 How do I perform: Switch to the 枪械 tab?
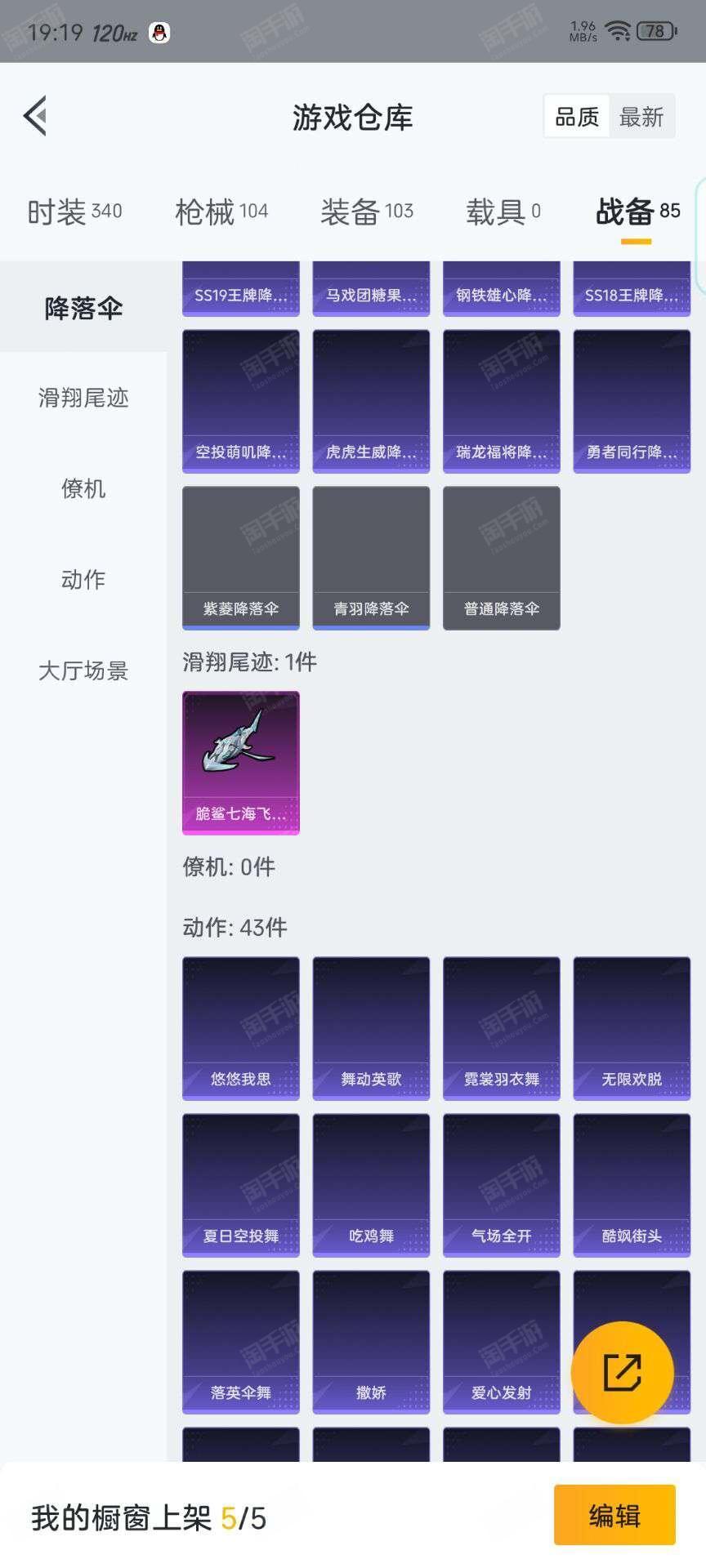(221, 212)
